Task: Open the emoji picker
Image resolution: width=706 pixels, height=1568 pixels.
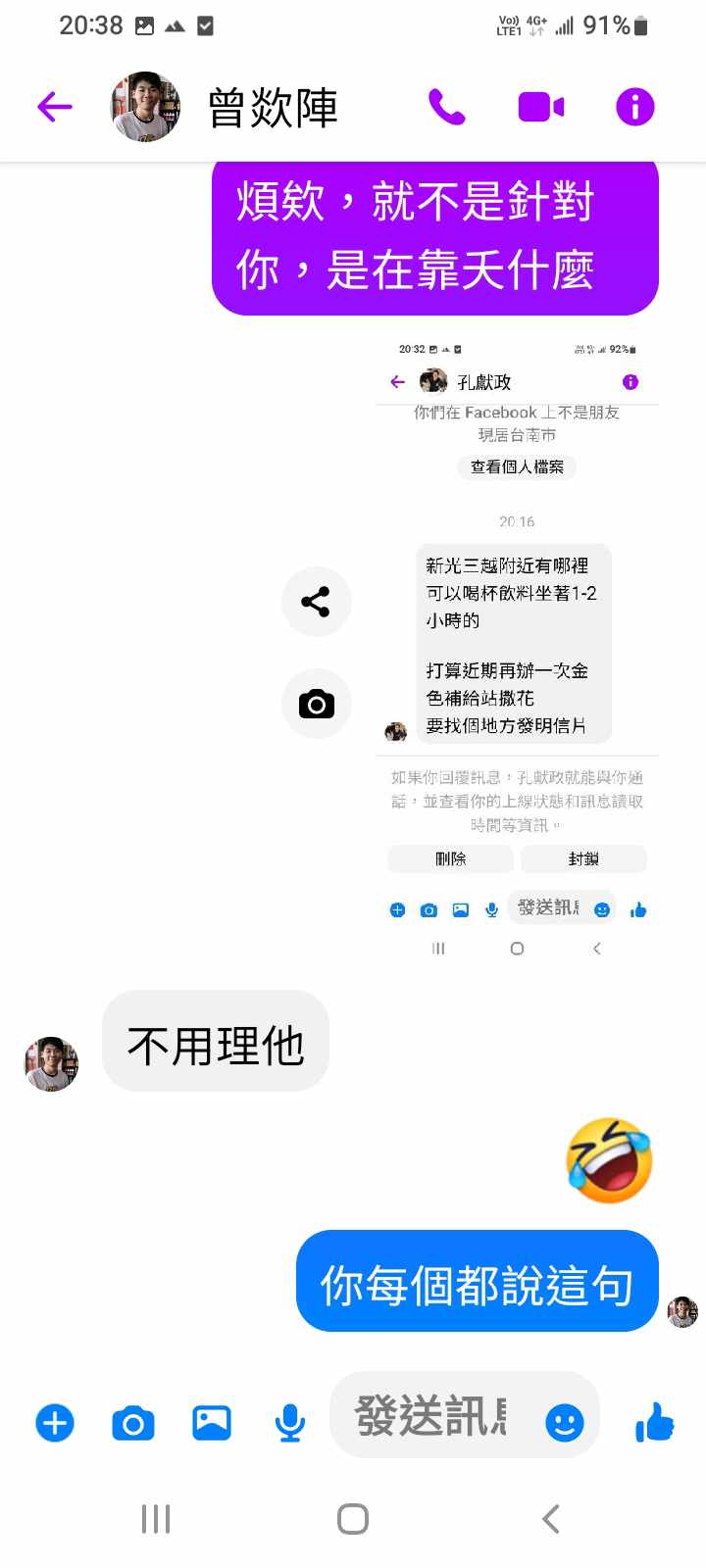Action: coord(564,1422)
